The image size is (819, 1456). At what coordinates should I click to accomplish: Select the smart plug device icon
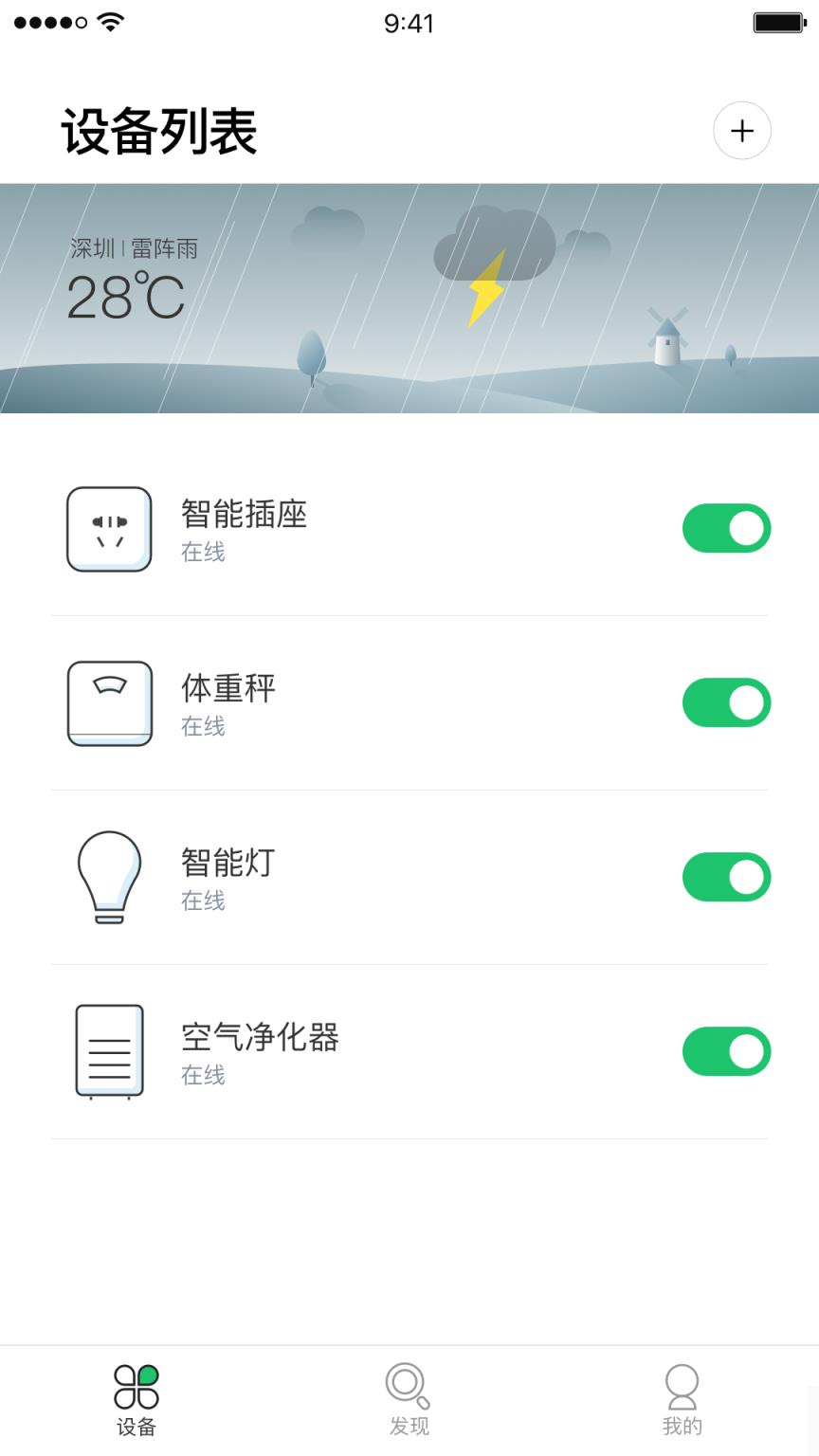pyautogui.click(x=108, y=529)
